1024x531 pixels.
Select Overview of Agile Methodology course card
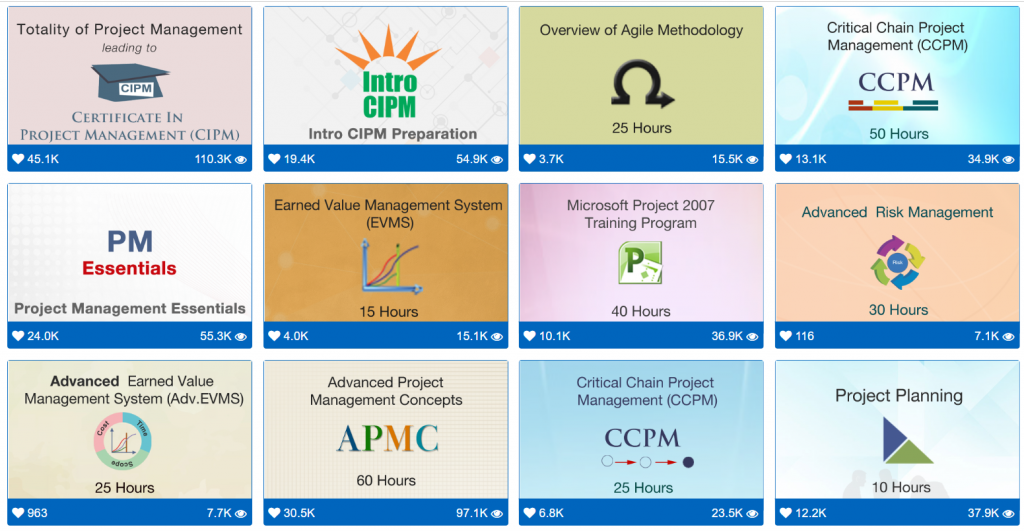[641, 76]
